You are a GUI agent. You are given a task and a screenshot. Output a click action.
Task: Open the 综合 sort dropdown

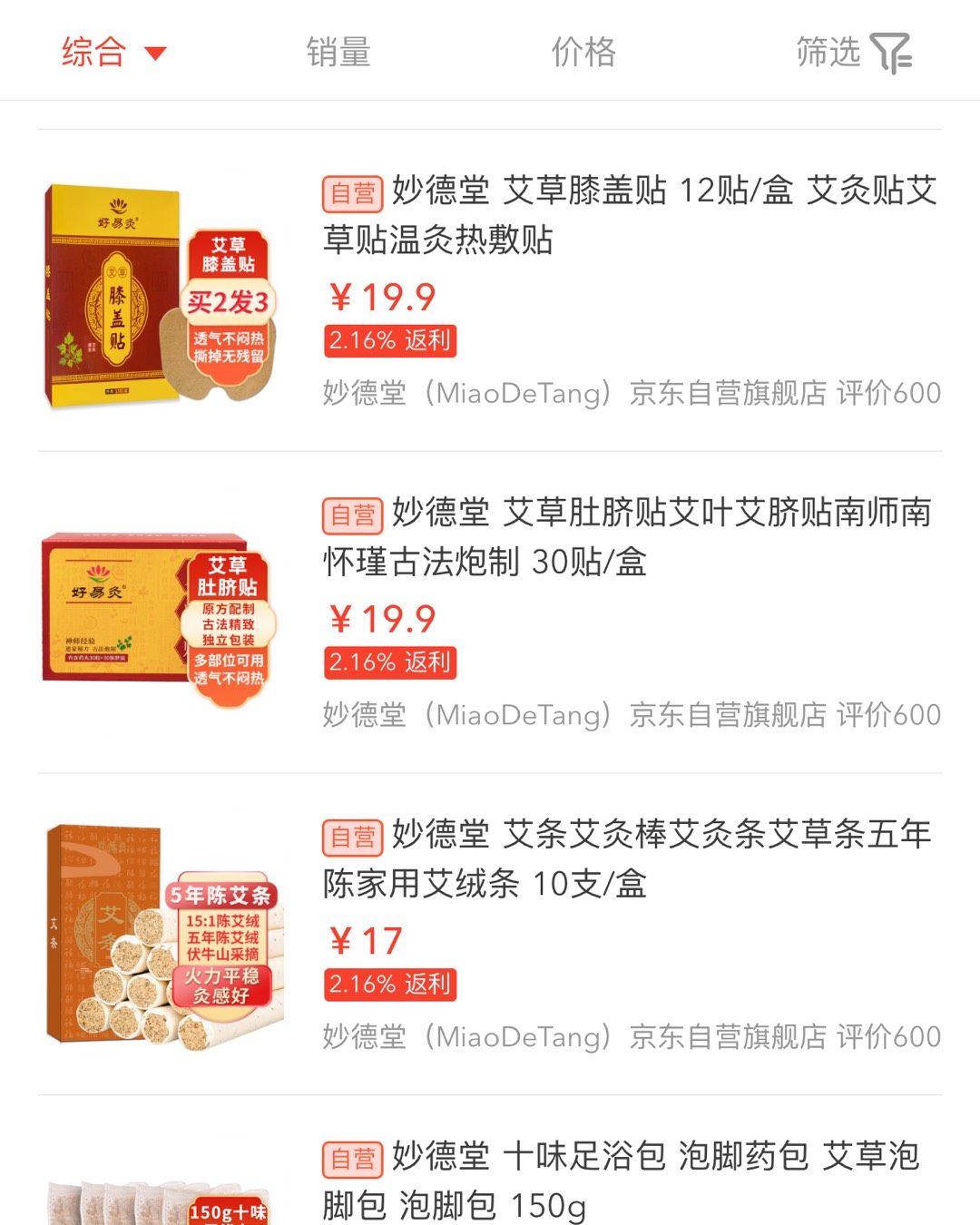[x=113, y=52]
